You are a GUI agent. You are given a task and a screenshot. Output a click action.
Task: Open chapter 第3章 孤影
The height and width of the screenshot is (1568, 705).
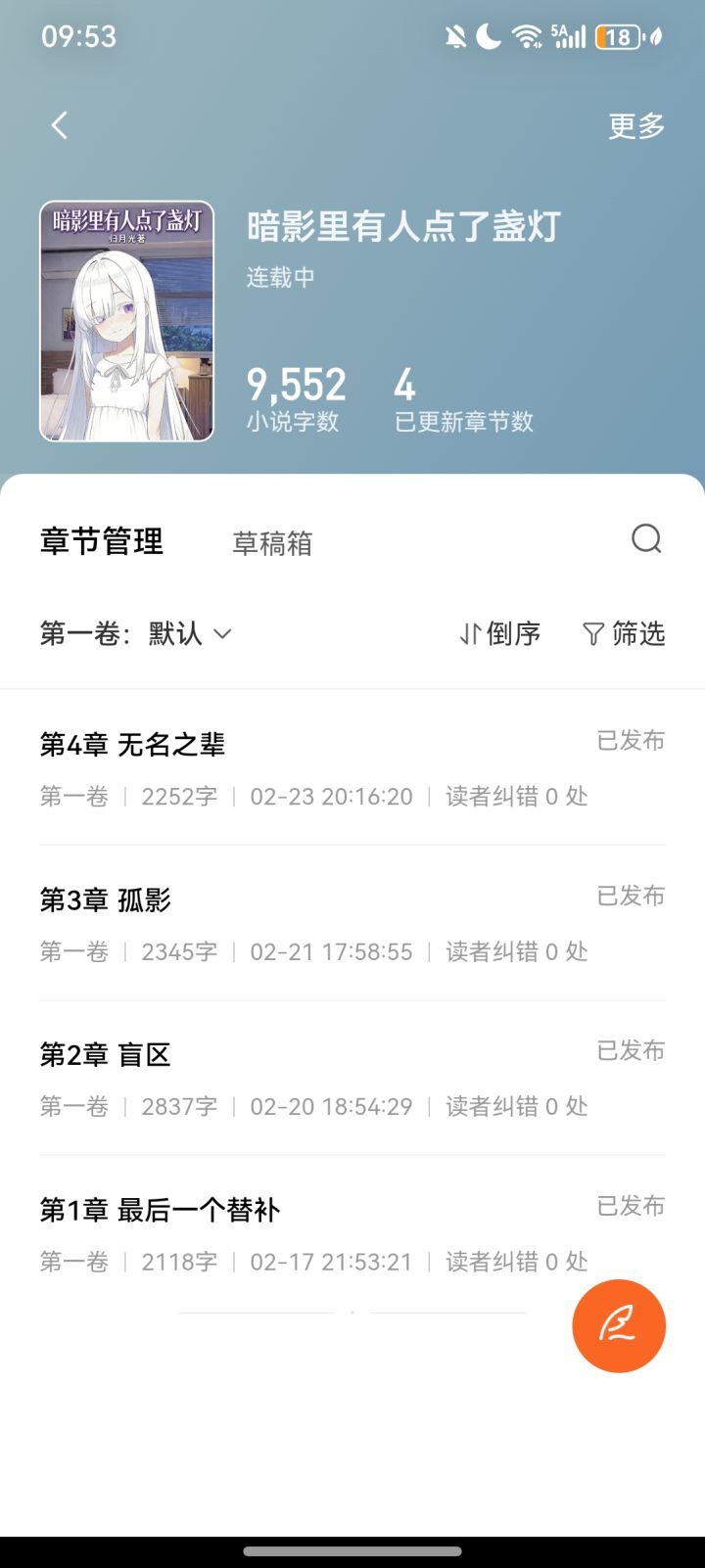point(294,923)
